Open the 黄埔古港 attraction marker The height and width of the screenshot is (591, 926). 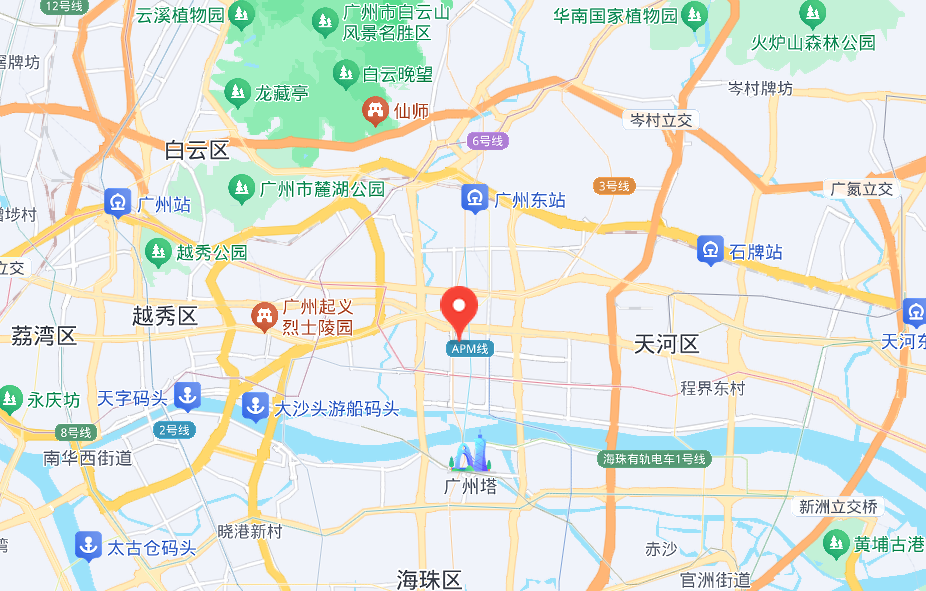pyautogui.click(x=836, y=544)
